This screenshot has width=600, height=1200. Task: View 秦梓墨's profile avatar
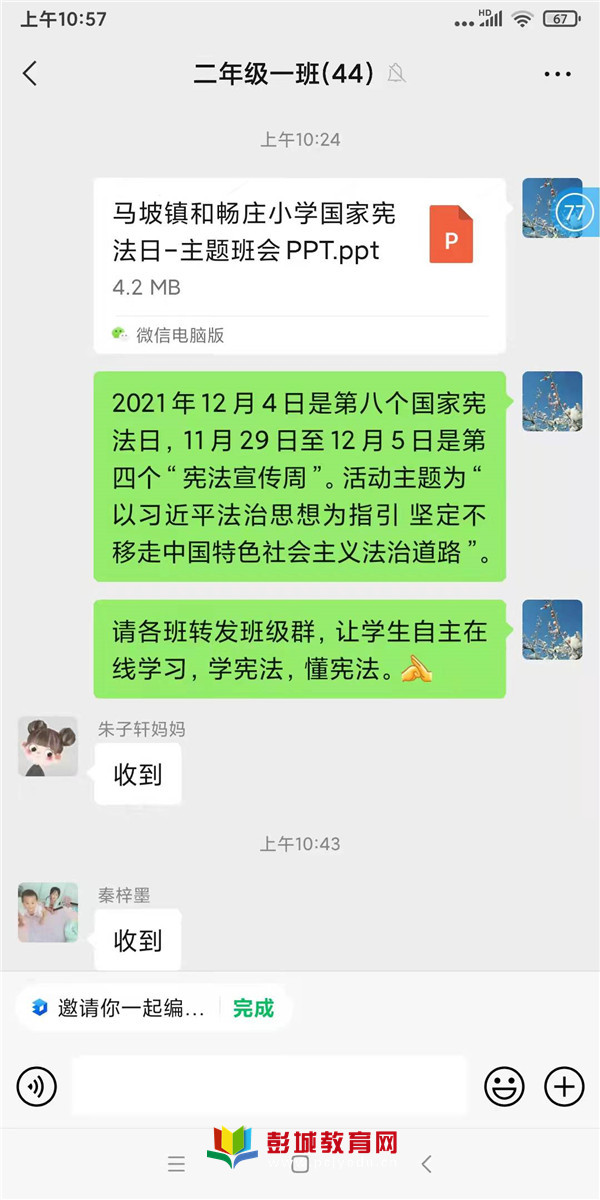[x=47, y=912]
